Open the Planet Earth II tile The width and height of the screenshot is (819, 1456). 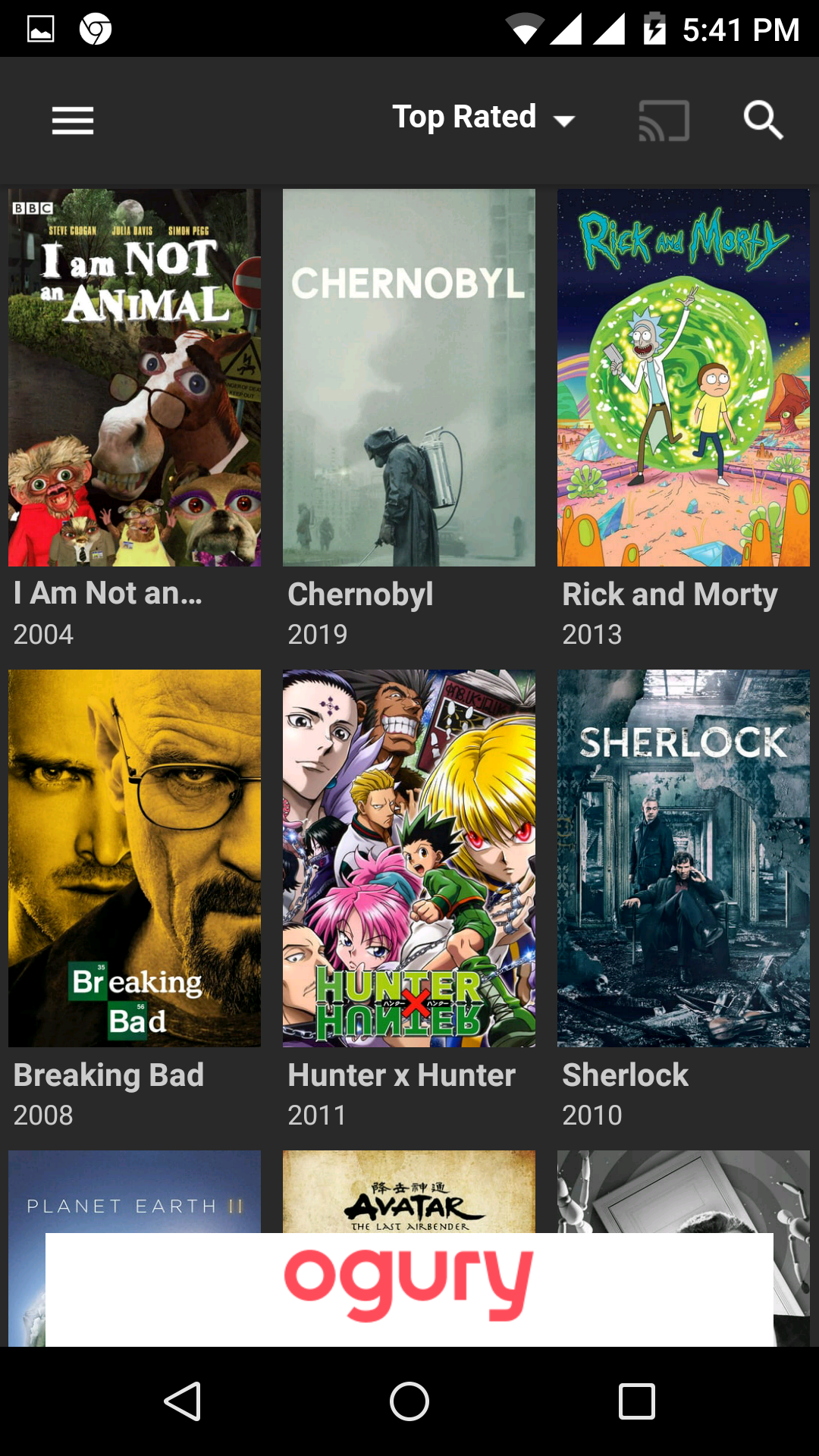tap(134, 1191)
